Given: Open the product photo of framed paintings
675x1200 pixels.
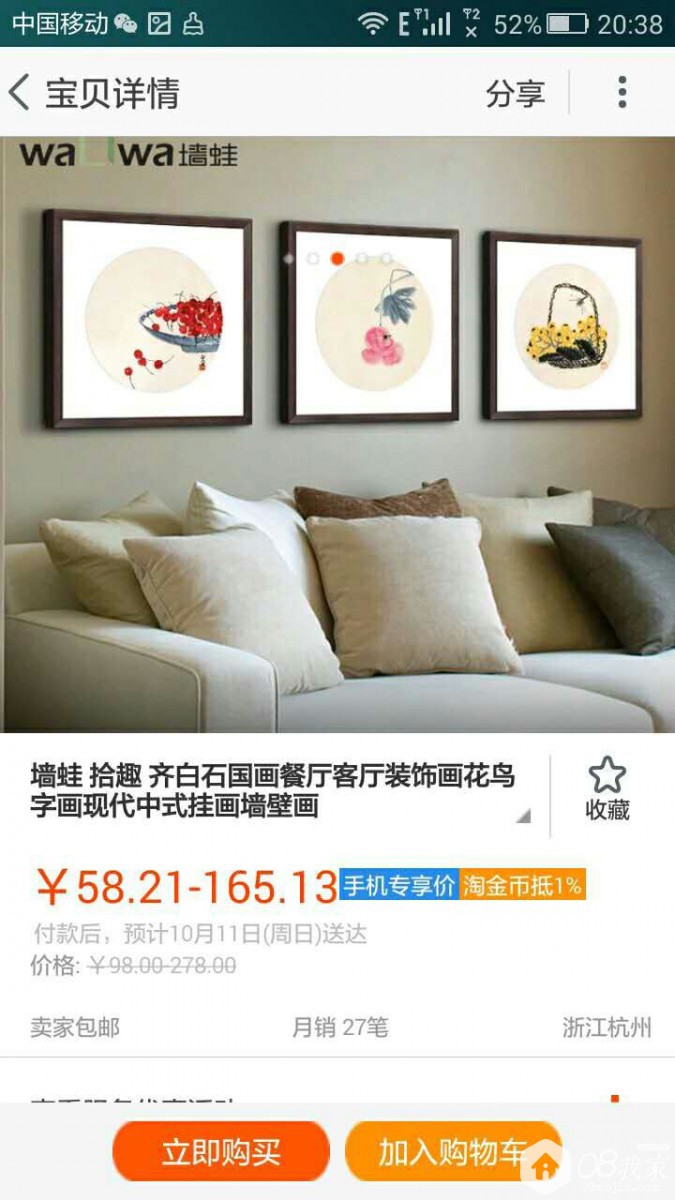Looking at the screenshot, I should (x=337, y=435).
